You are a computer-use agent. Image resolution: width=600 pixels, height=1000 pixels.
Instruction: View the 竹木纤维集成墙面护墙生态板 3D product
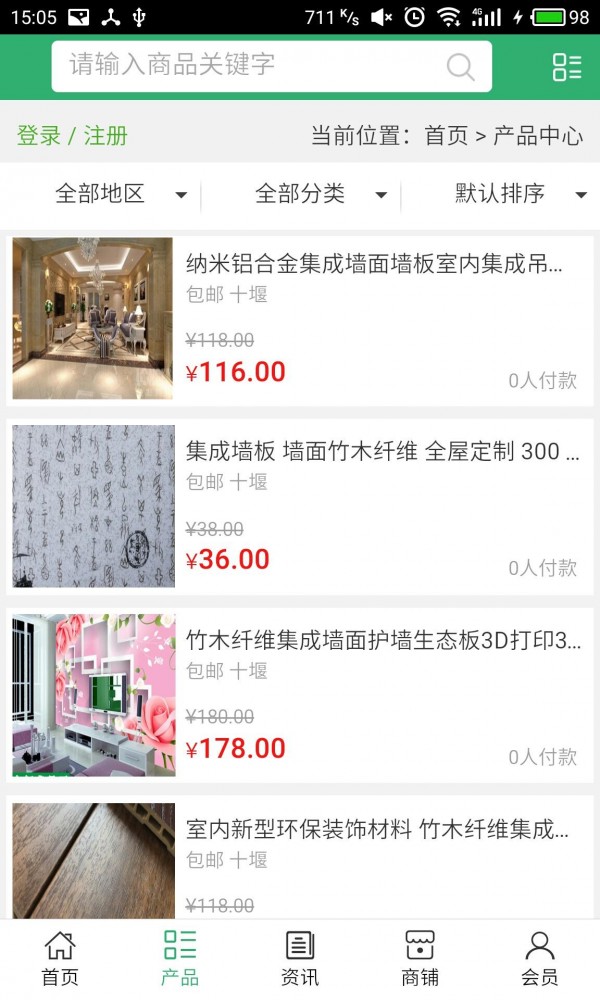(382, 641)
